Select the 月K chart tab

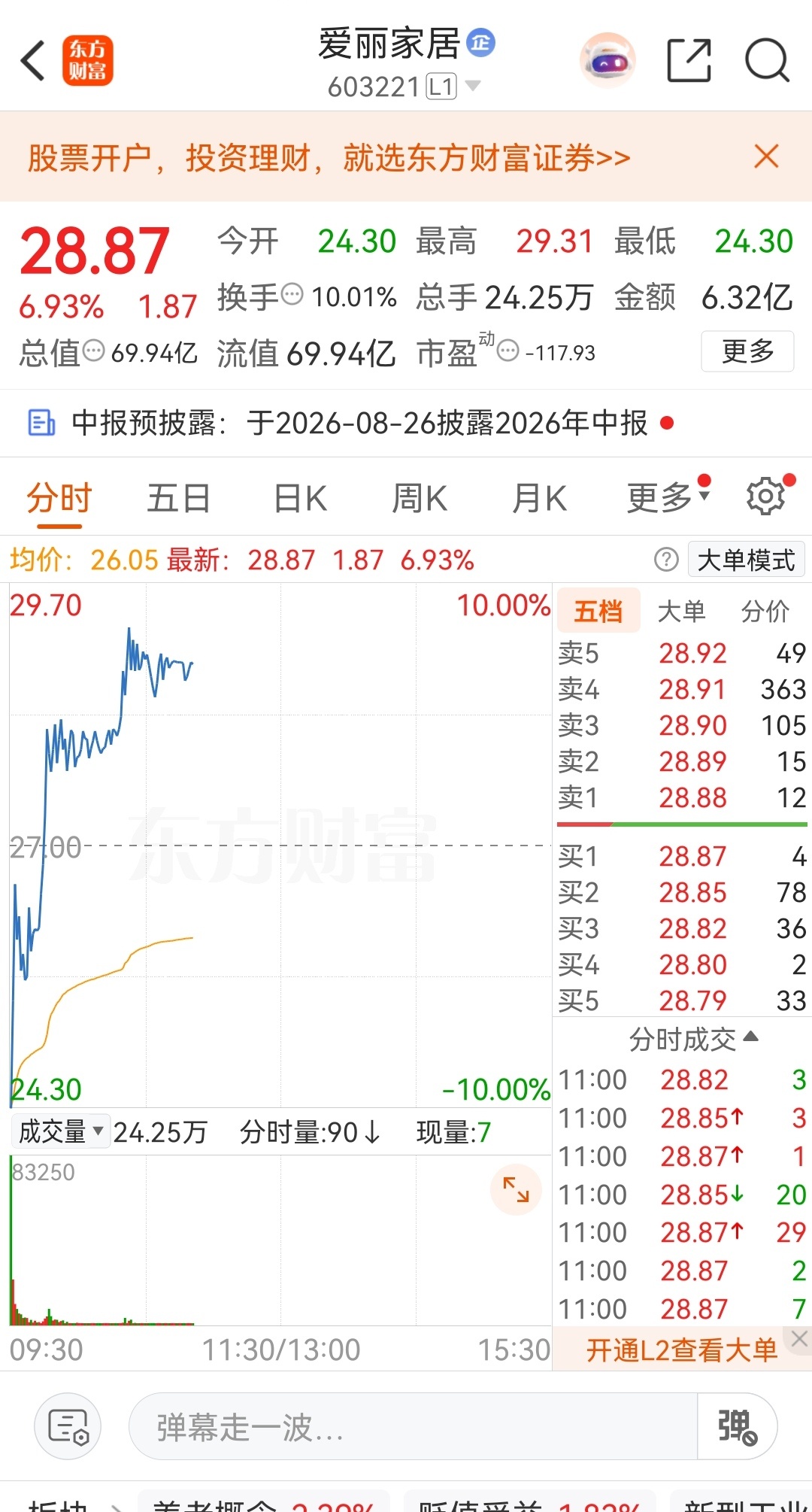539,498
